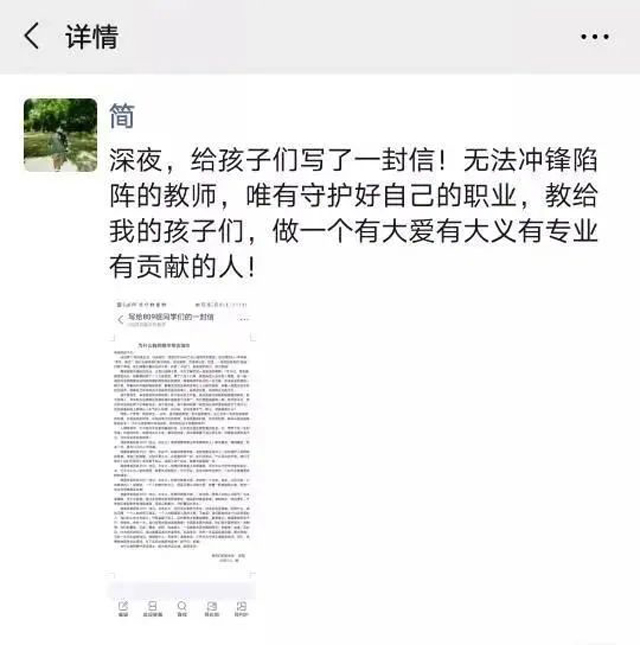Go back from the 详情 page
Screen dimensions: 640x645
[x=33, y=37]
